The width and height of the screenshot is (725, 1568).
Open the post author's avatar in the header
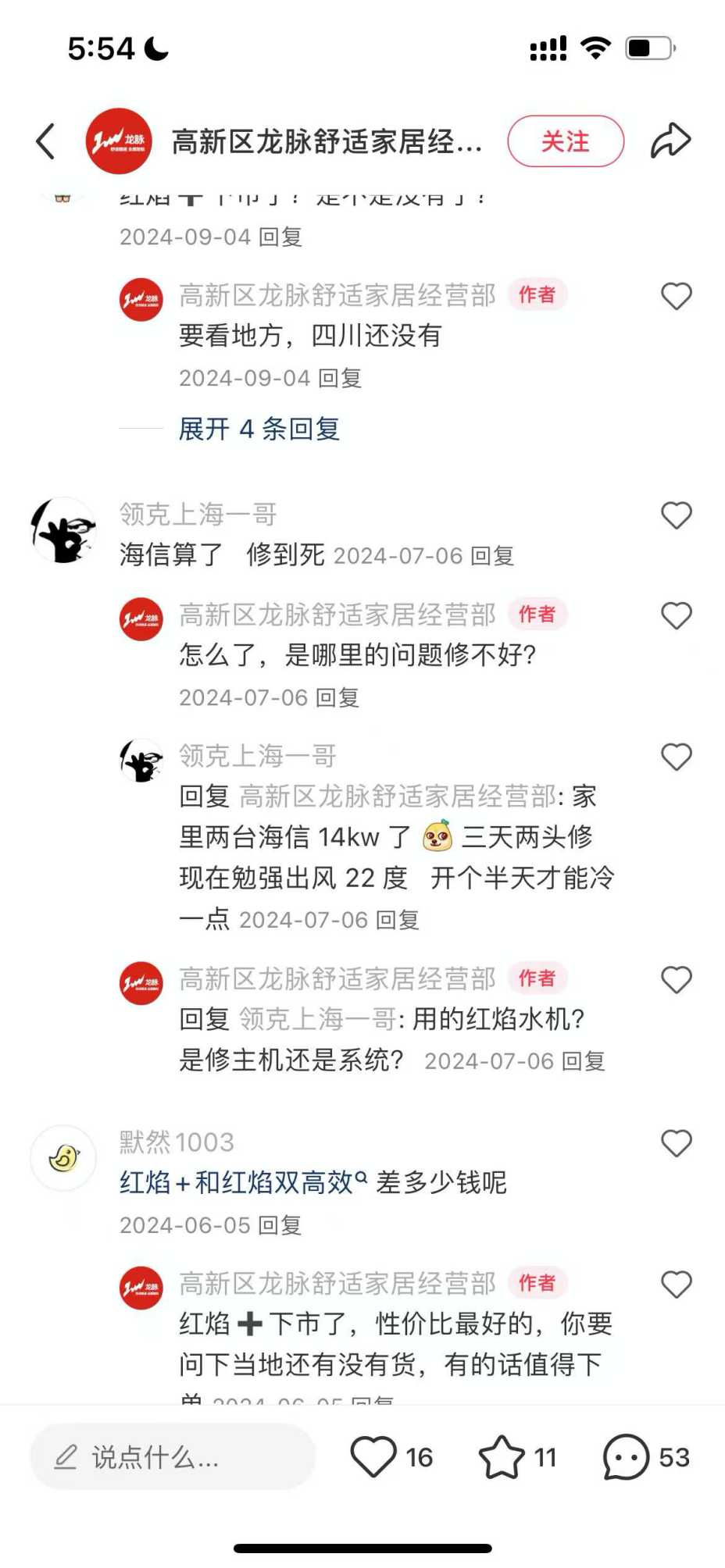coord(118,141)
